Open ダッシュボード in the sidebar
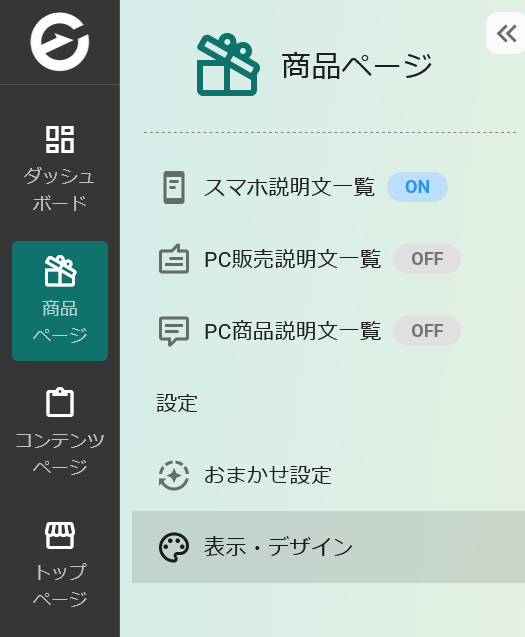This screenshot has height=637, width=525. coord(60,169)
